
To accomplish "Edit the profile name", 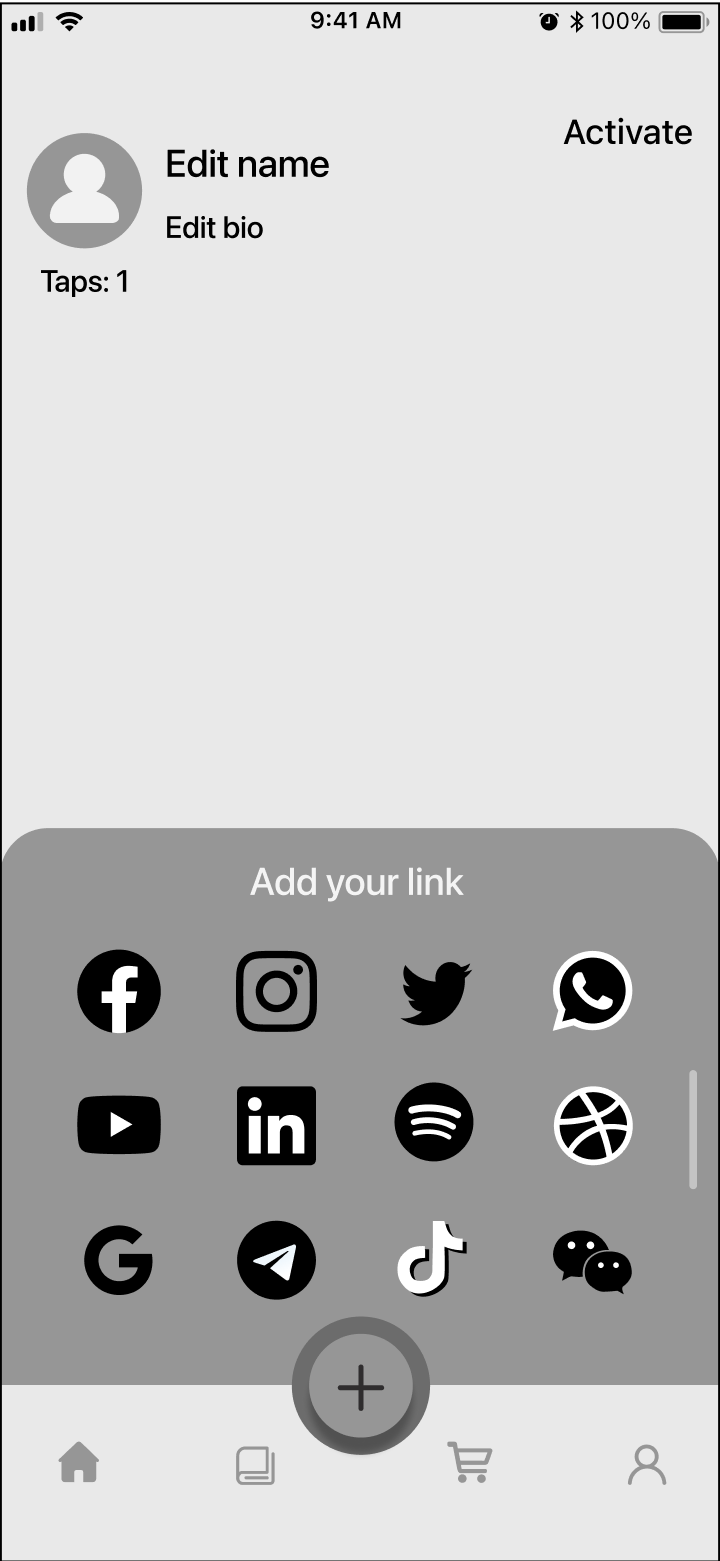I will [x=247, y=164].
